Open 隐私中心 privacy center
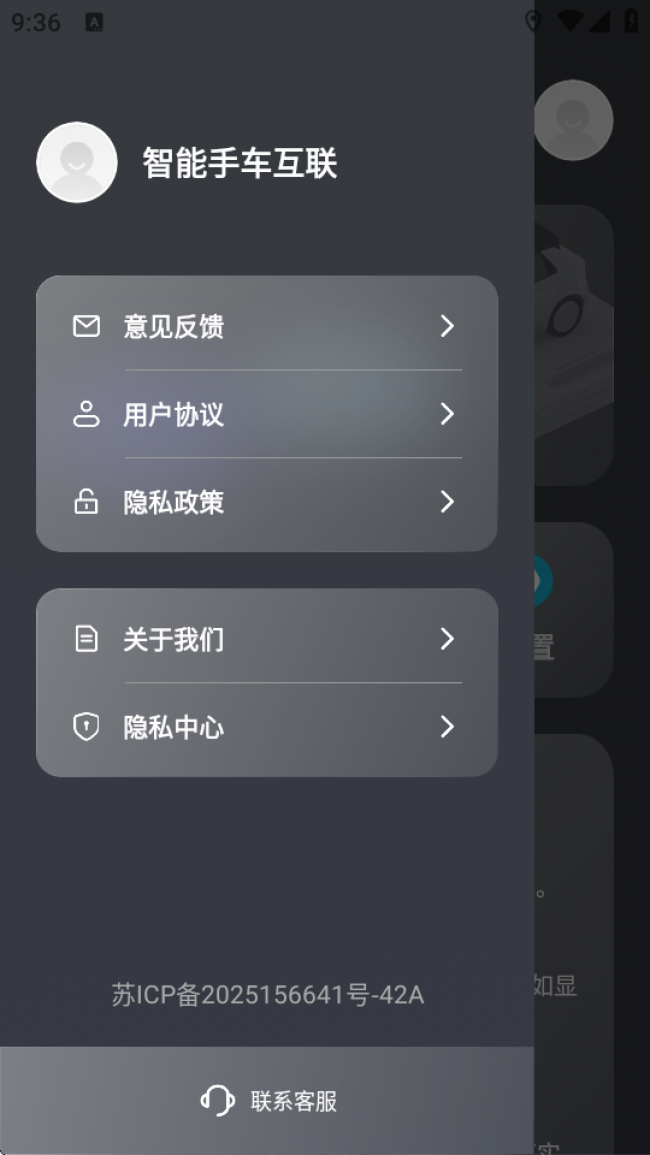 point(266,727)
